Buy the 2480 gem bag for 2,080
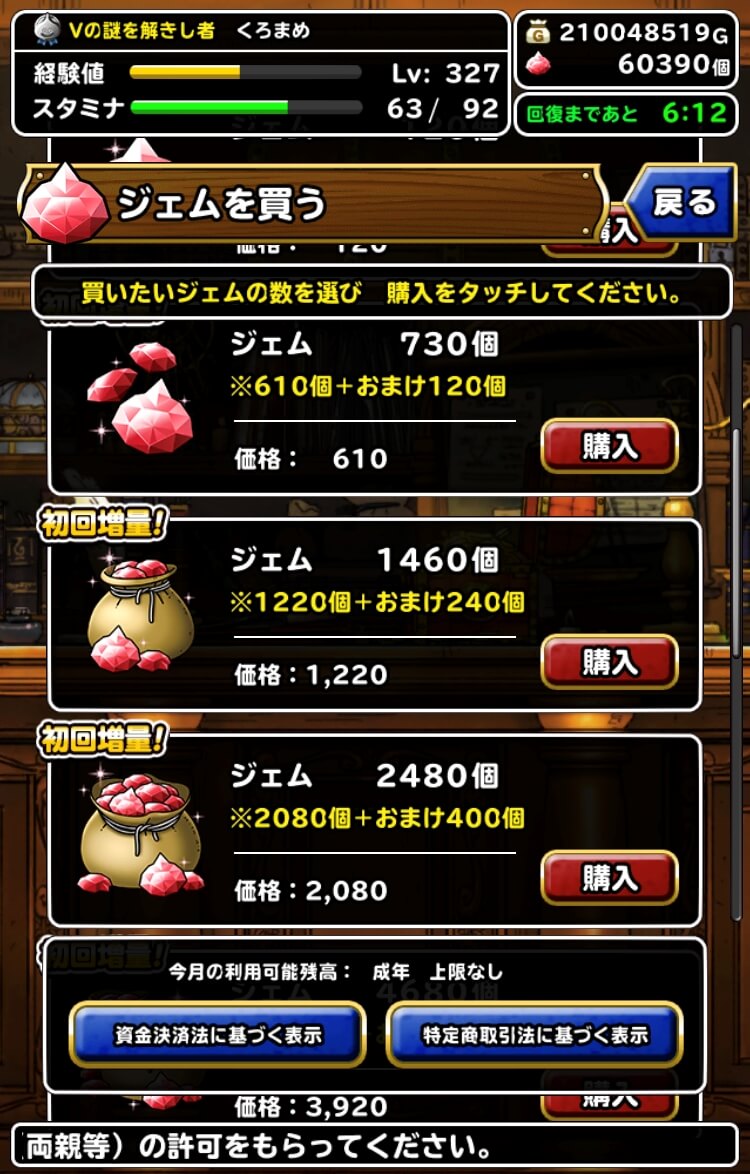Screen dimensions: 750x1174 point(609,877)
